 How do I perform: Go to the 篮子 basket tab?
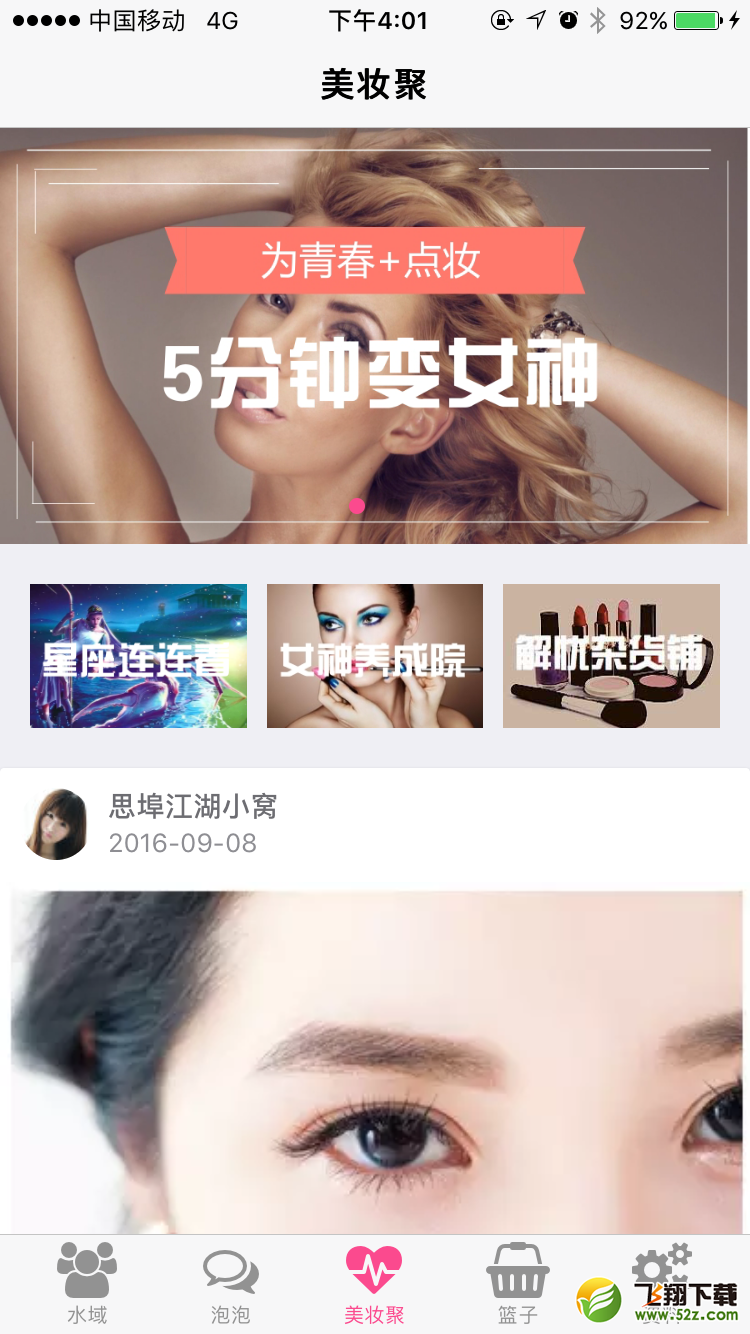518,1284
